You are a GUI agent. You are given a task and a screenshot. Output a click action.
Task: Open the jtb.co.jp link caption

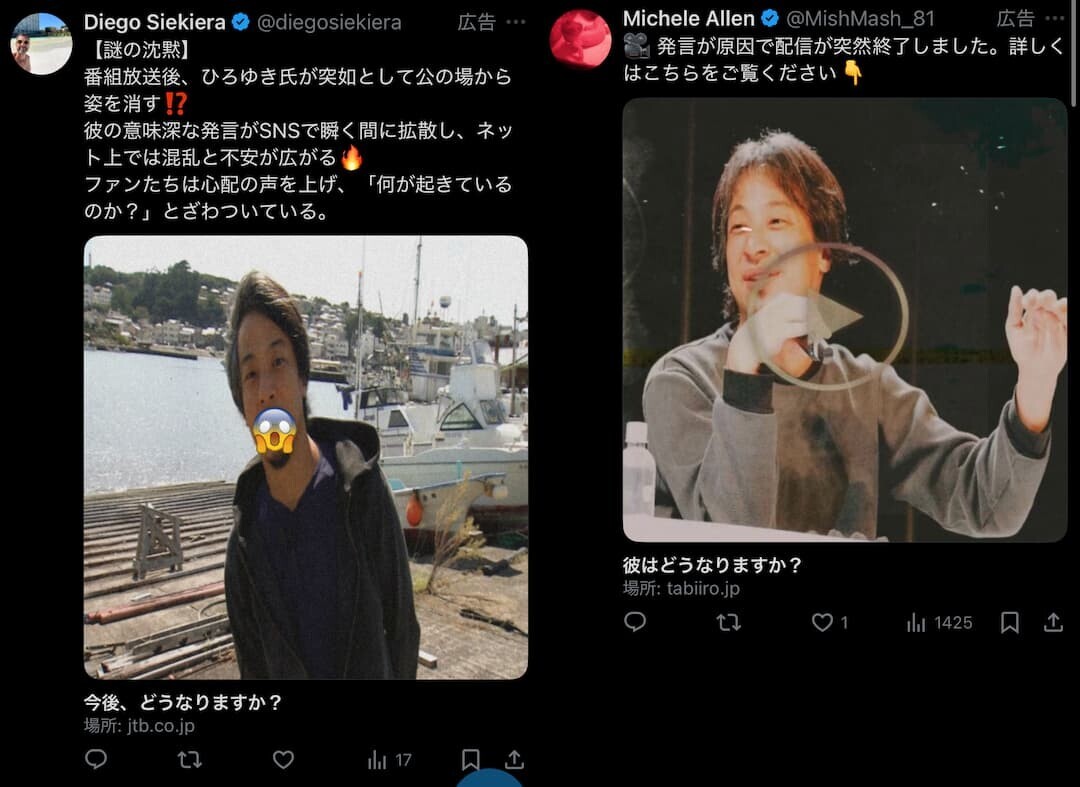[x=139, y=726]
